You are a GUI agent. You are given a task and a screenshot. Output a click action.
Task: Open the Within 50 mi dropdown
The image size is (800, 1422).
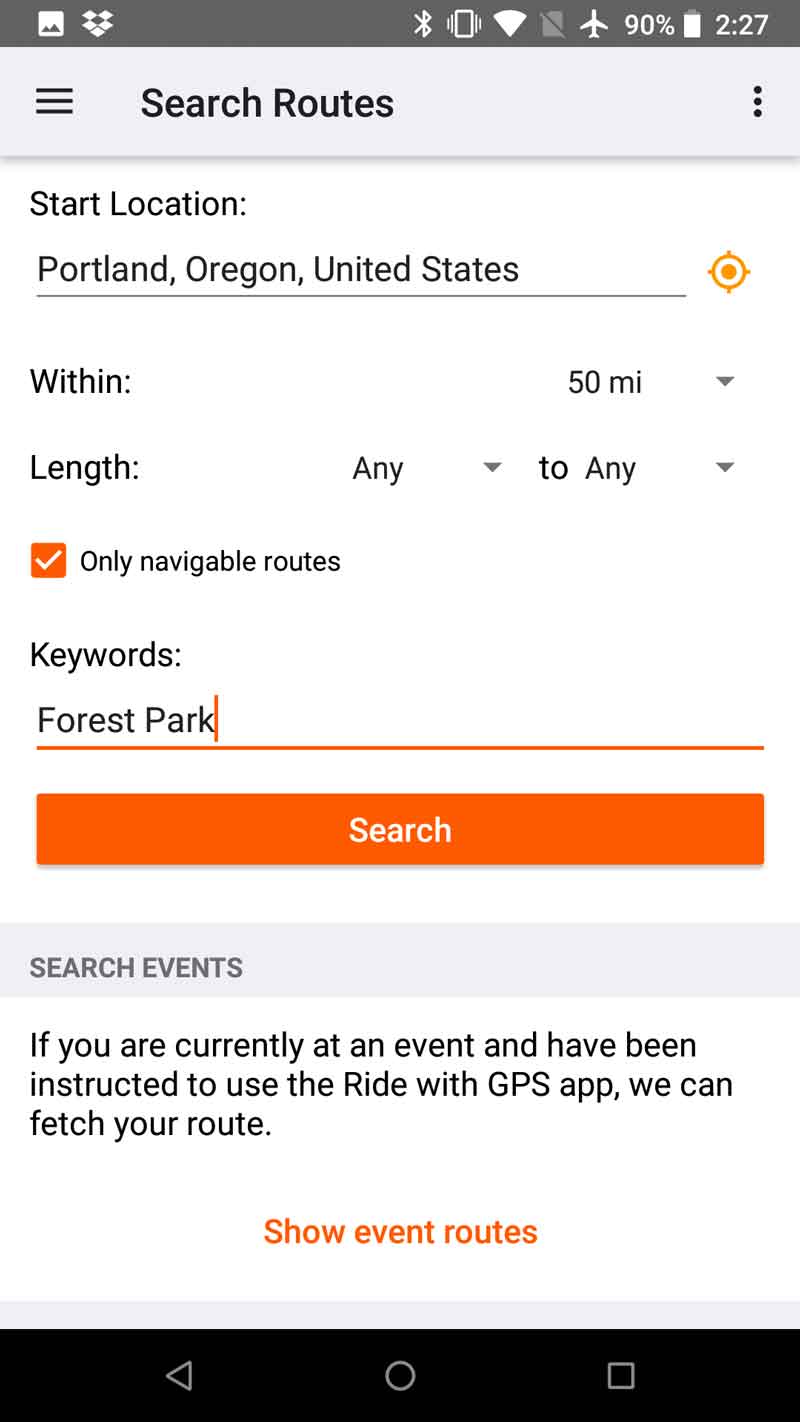[651, 382]
